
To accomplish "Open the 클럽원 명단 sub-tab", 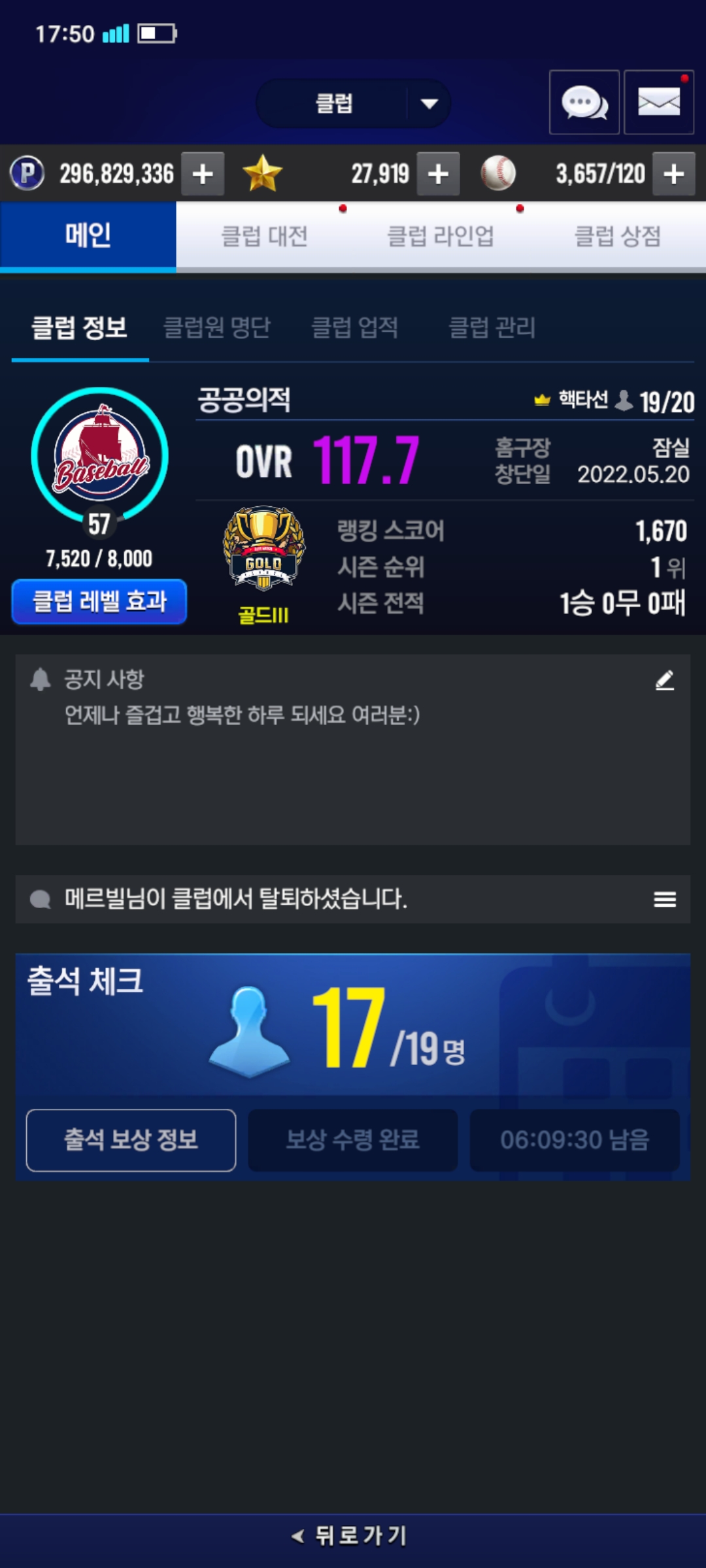I will pos(216,327).
